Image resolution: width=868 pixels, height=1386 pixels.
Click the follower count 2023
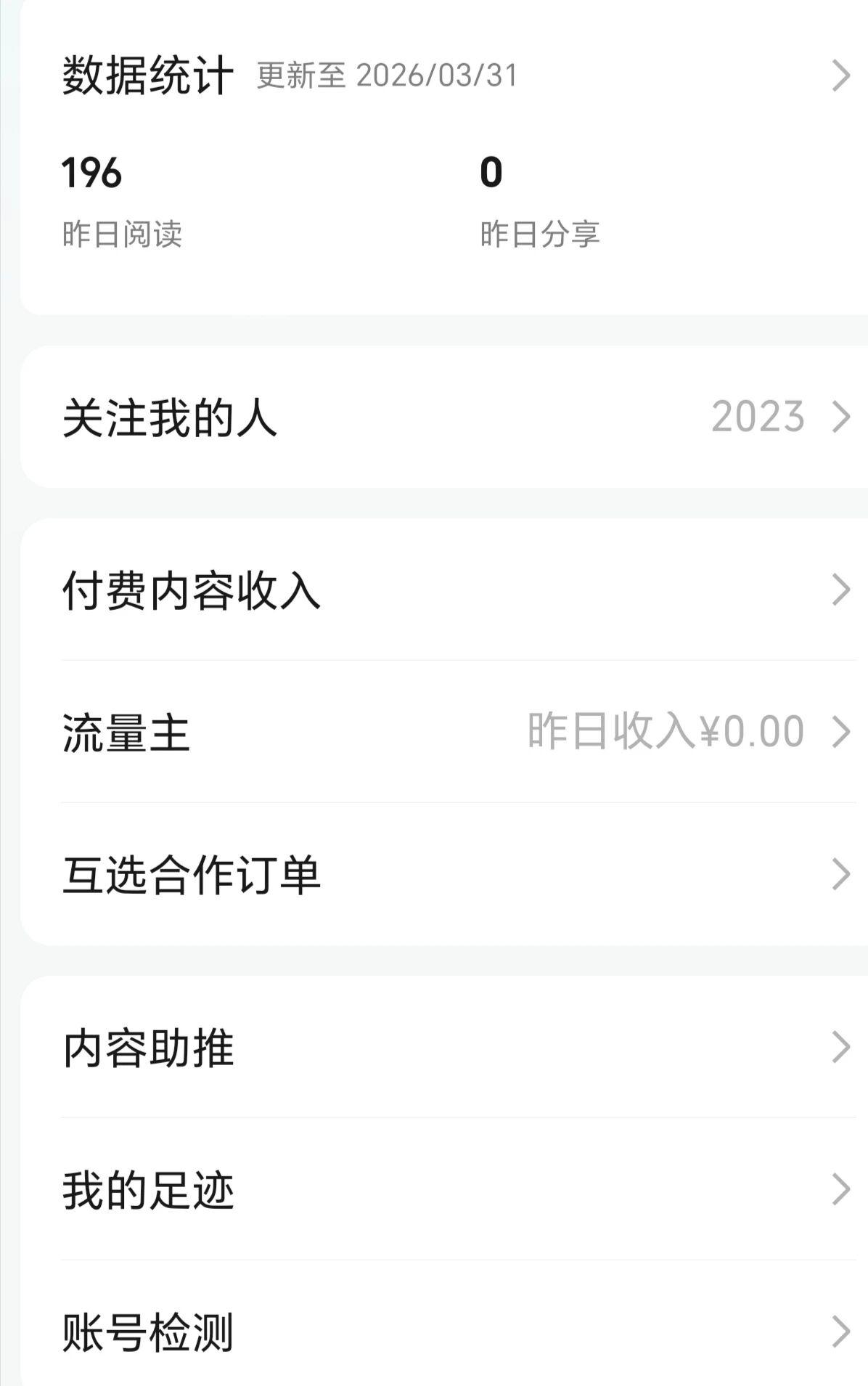[757, 415]
